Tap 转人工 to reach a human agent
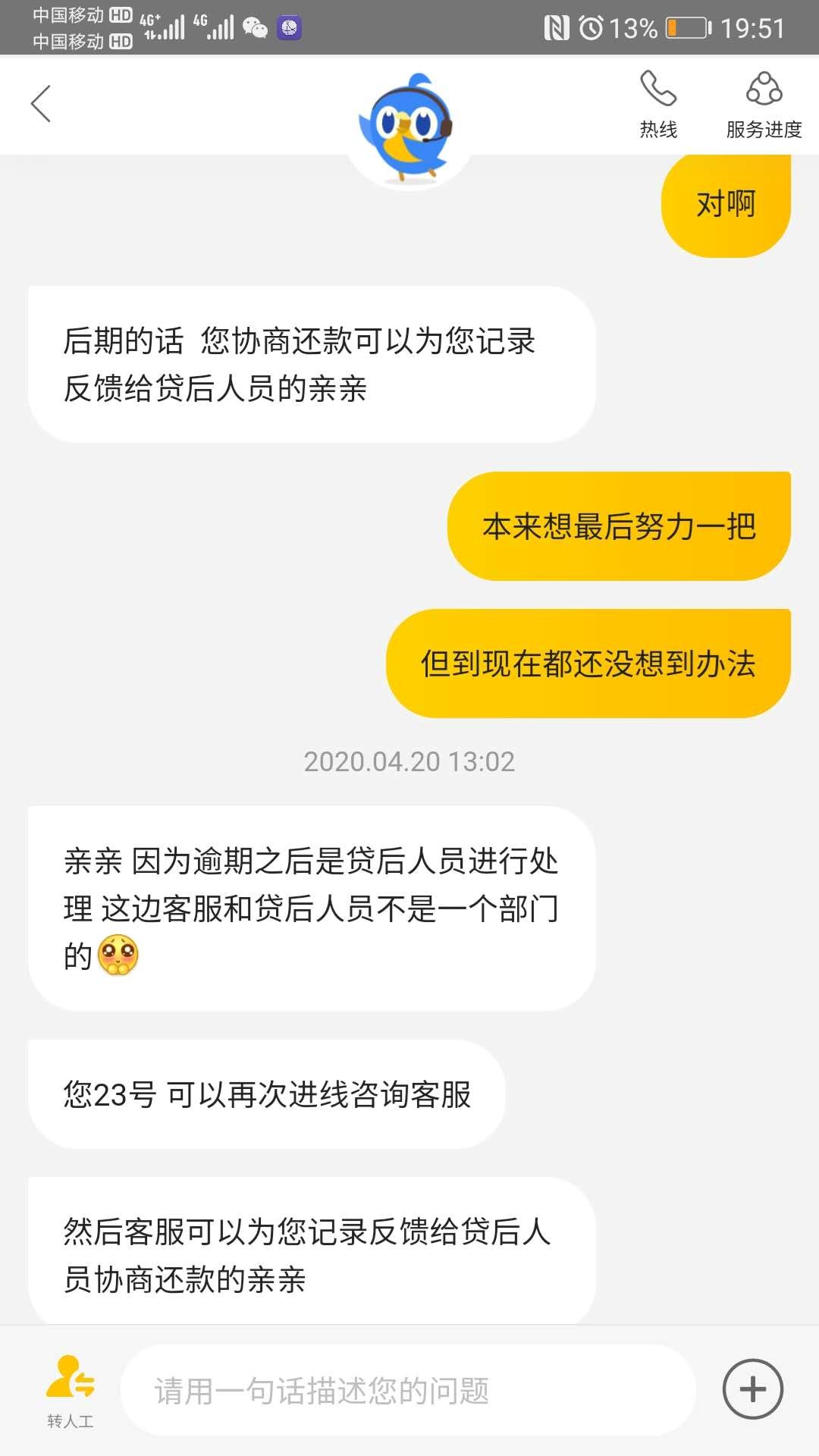Screen dimensions: 819x1456 70,1391
